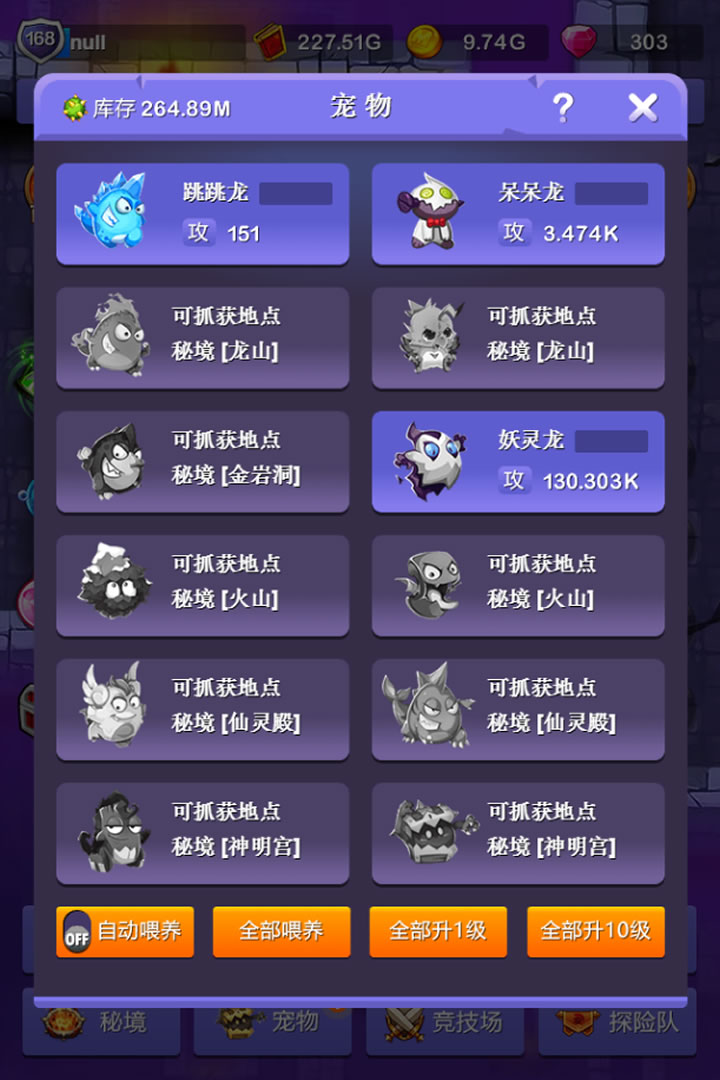View the locked pet at 秘境 [金岩洞]
This screenshot has width=720, height=1080.
click(202, 461)
